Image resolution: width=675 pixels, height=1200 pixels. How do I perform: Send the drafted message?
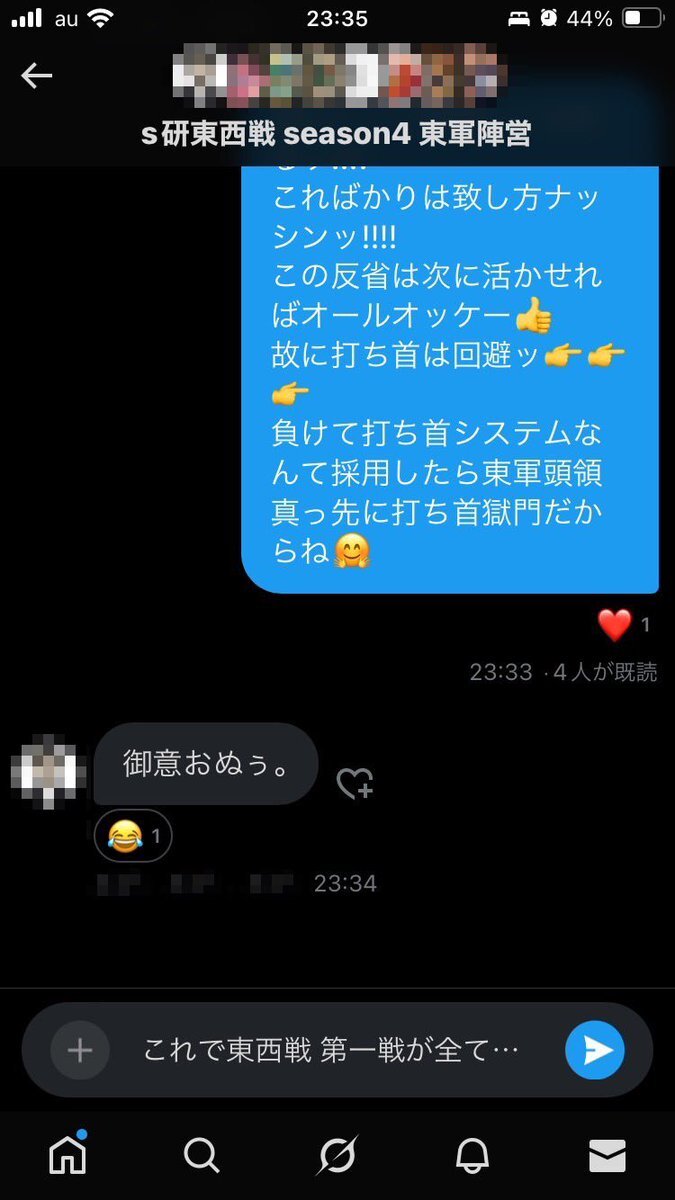595,1050
